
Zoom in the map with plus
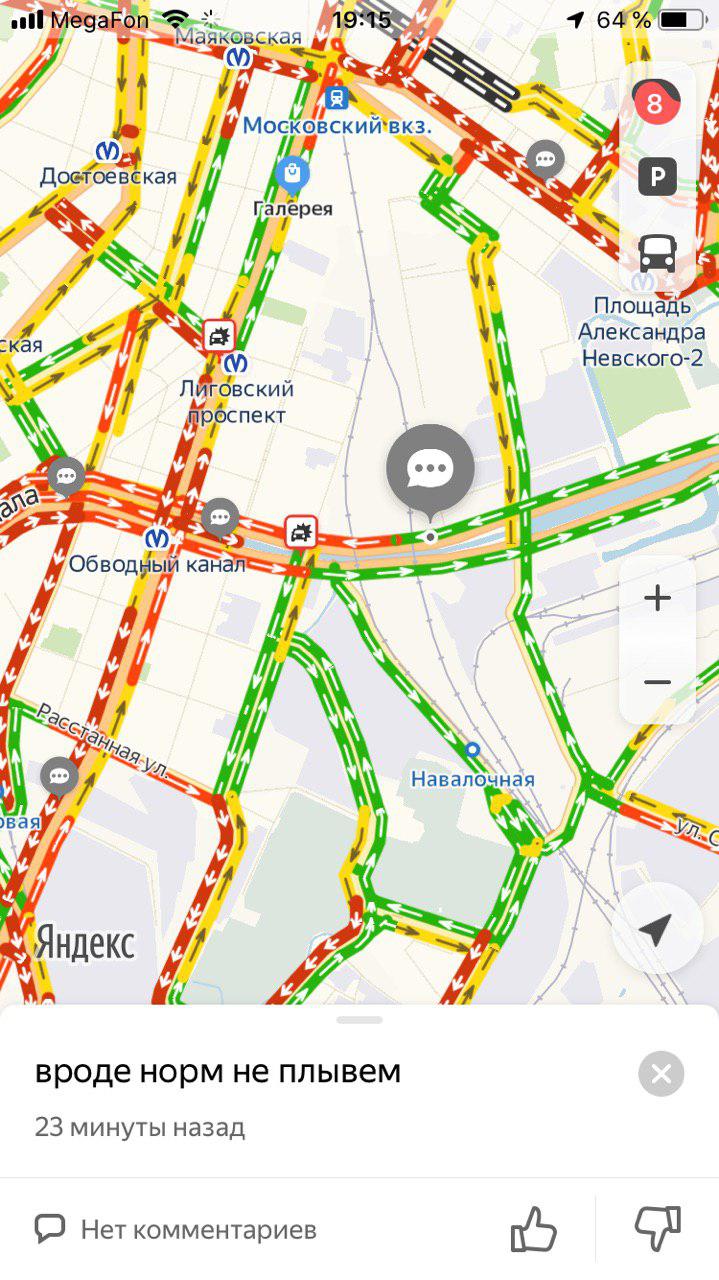click(x=657, y=598)
